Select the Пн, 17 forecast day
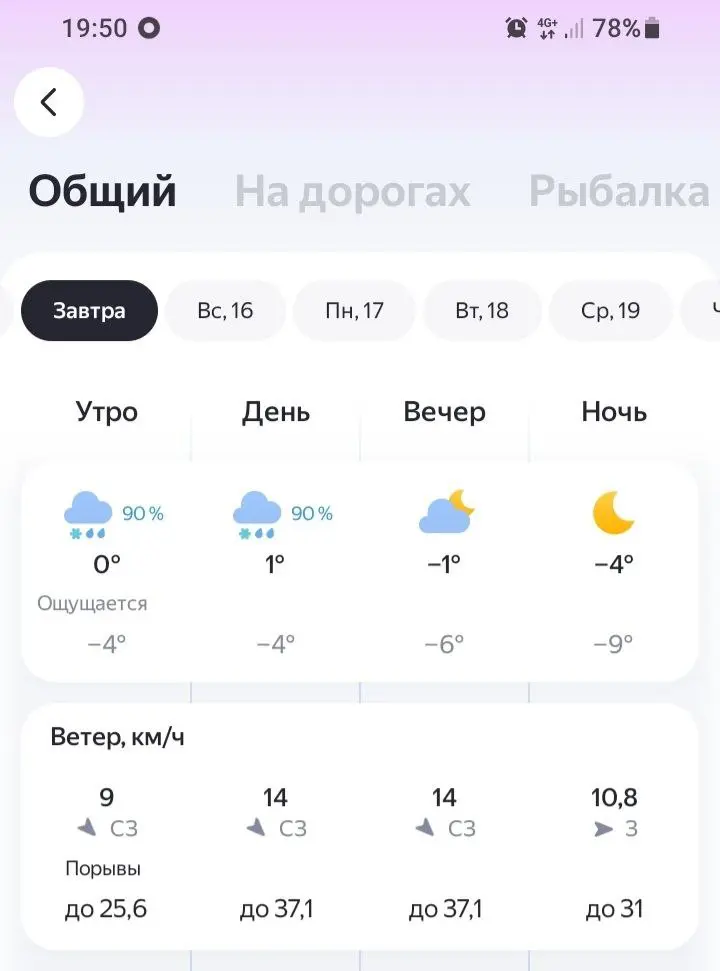The height and width of the screenshot is (971, 720). coord(354,311)
